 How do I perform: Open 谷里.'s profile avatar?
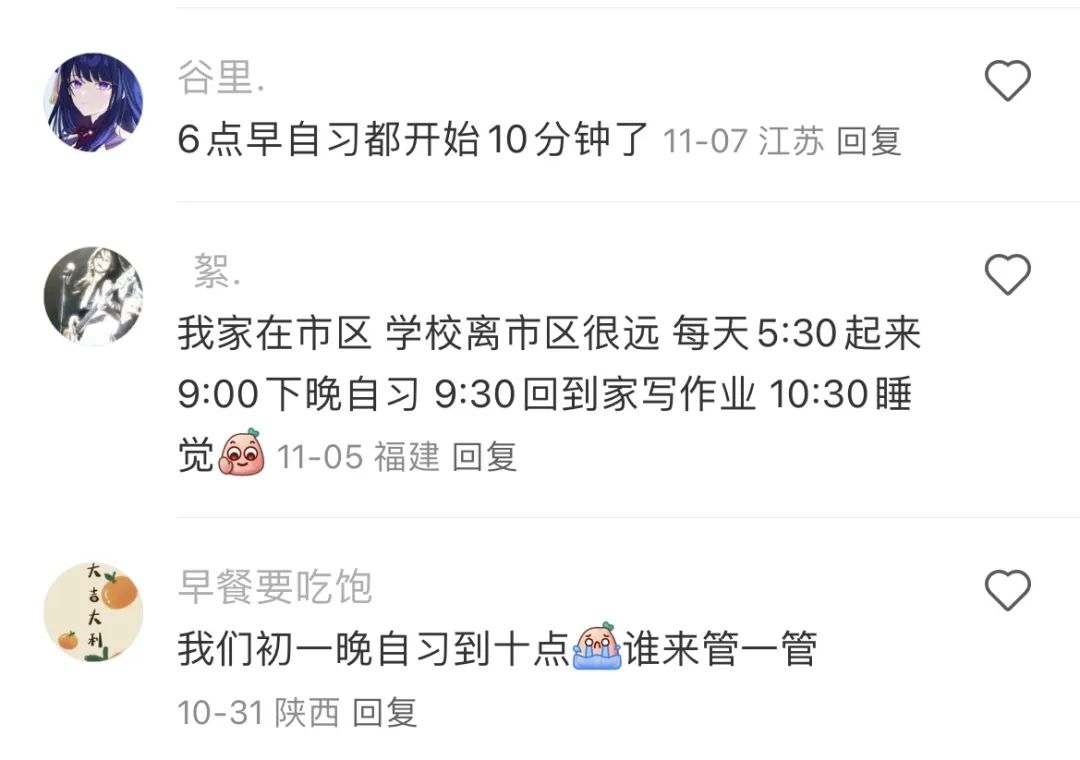pyautogui.click(x=93, y=103)
